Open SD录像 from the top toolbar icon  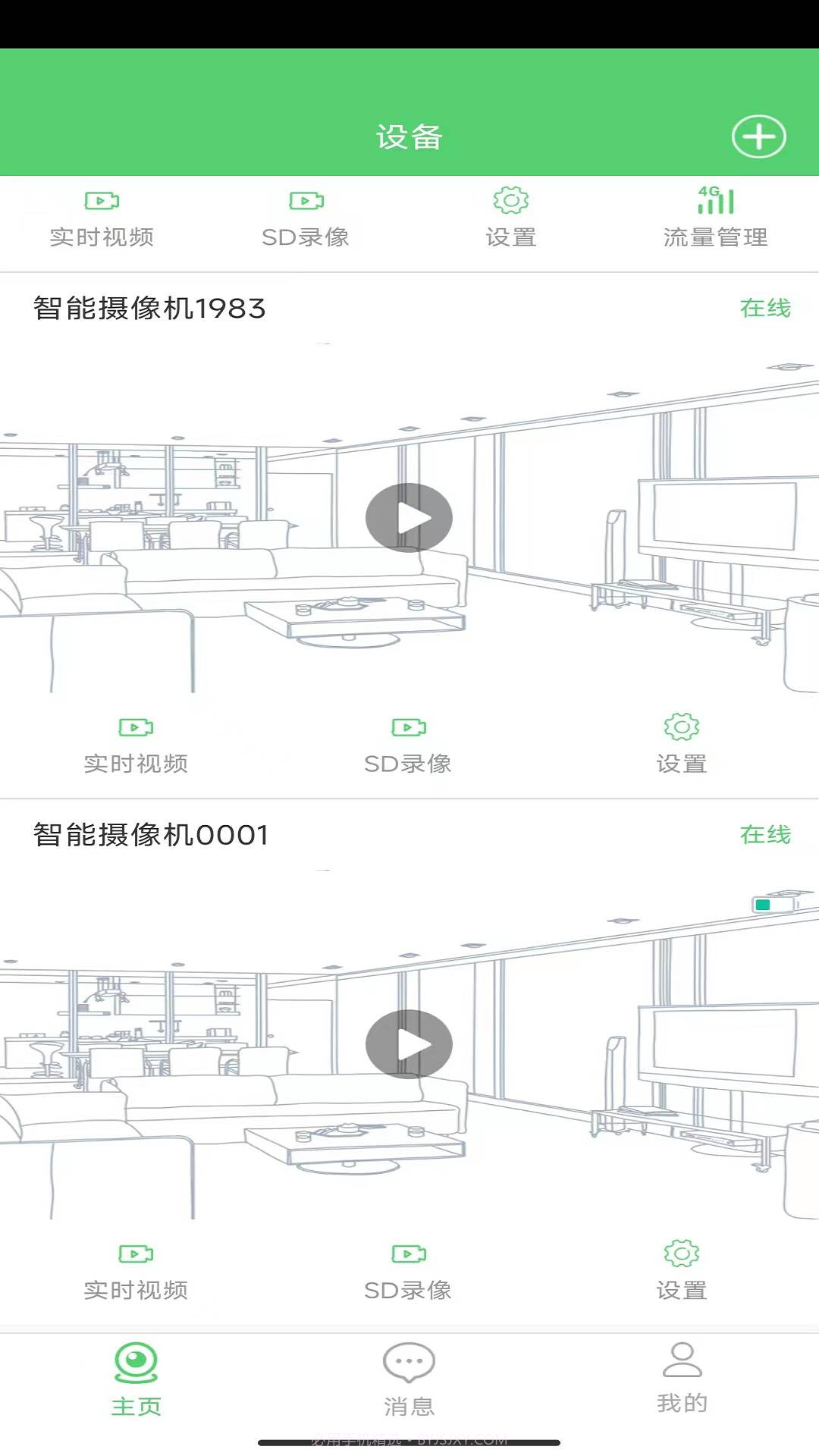coord(306,202)
